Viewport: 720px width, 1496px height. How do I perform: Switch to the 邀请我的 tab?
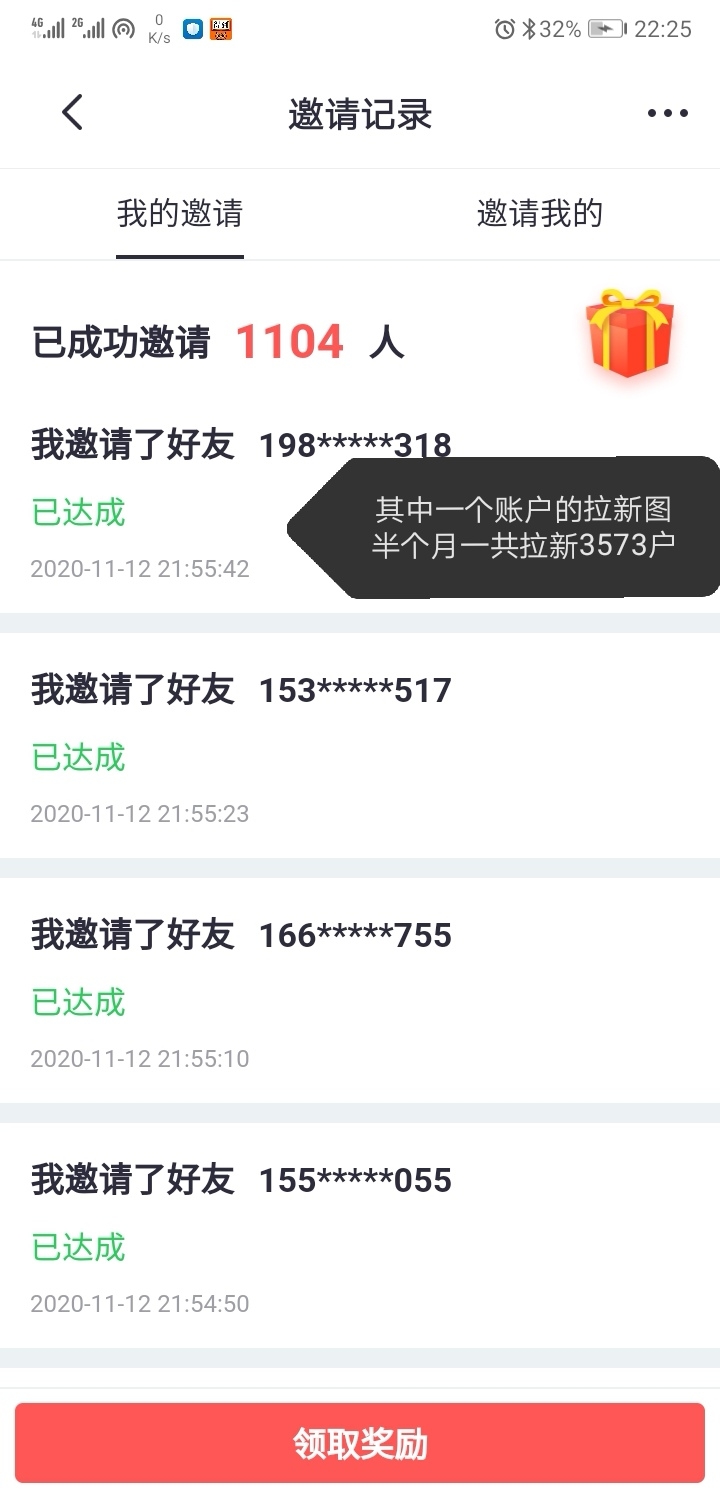pos(539,213)
